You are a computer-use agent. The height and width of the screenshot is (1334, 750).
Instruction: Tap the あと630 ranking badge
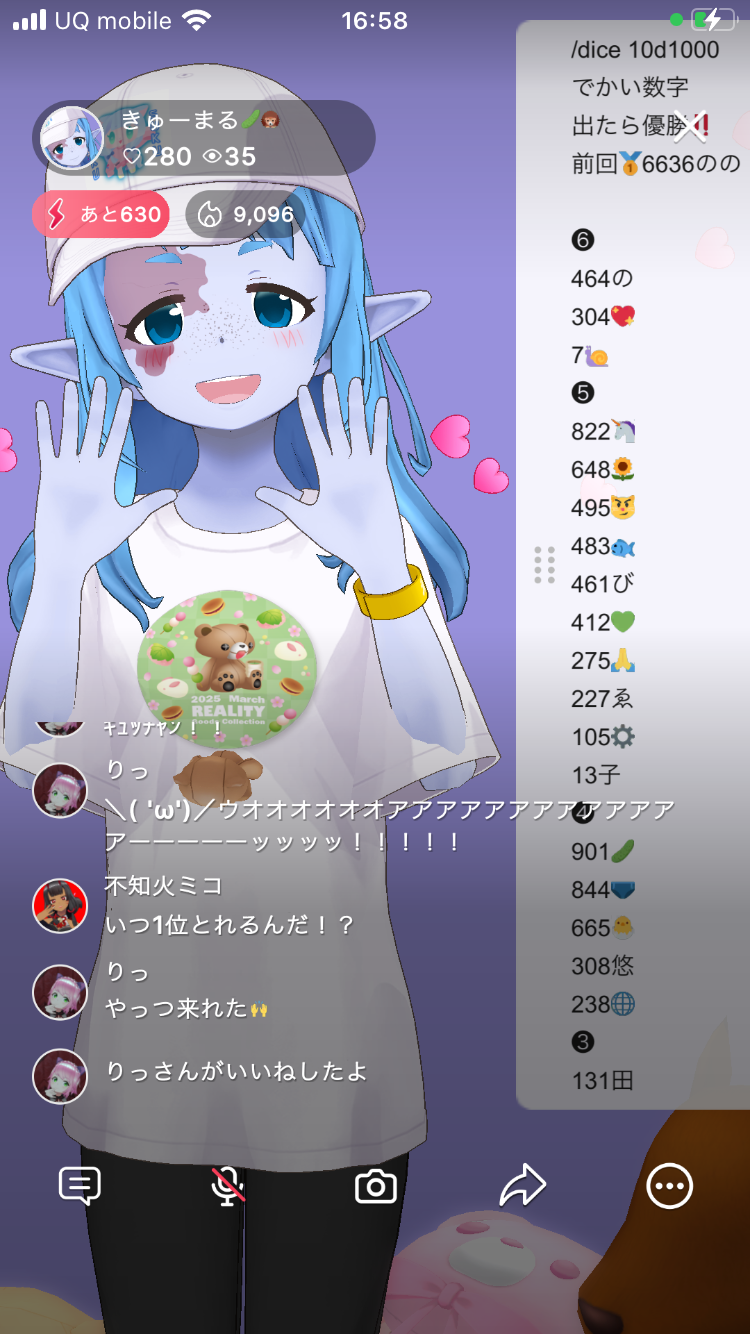101,214
